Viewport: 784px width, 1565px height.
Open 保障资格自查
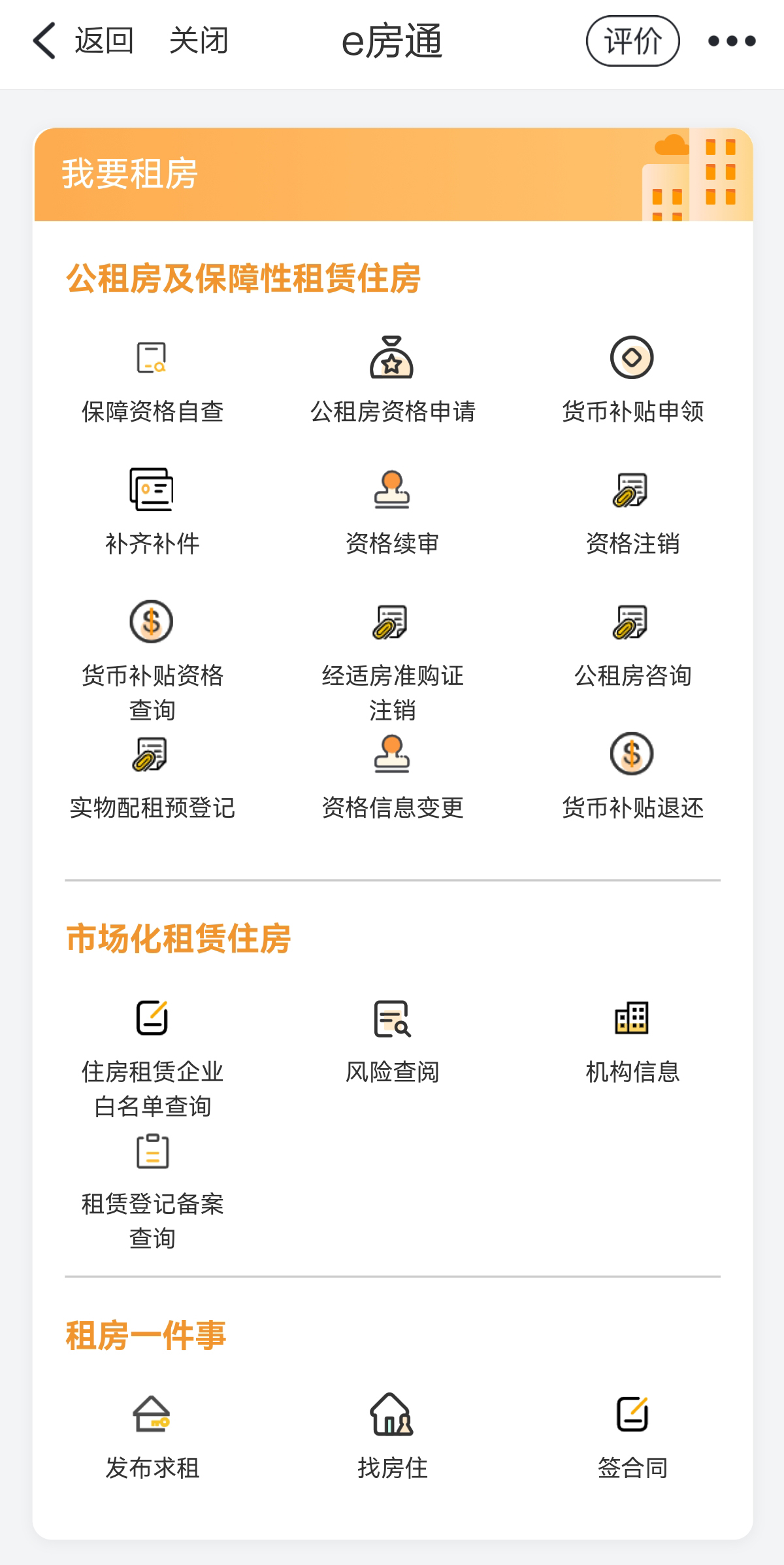(152, 380)
